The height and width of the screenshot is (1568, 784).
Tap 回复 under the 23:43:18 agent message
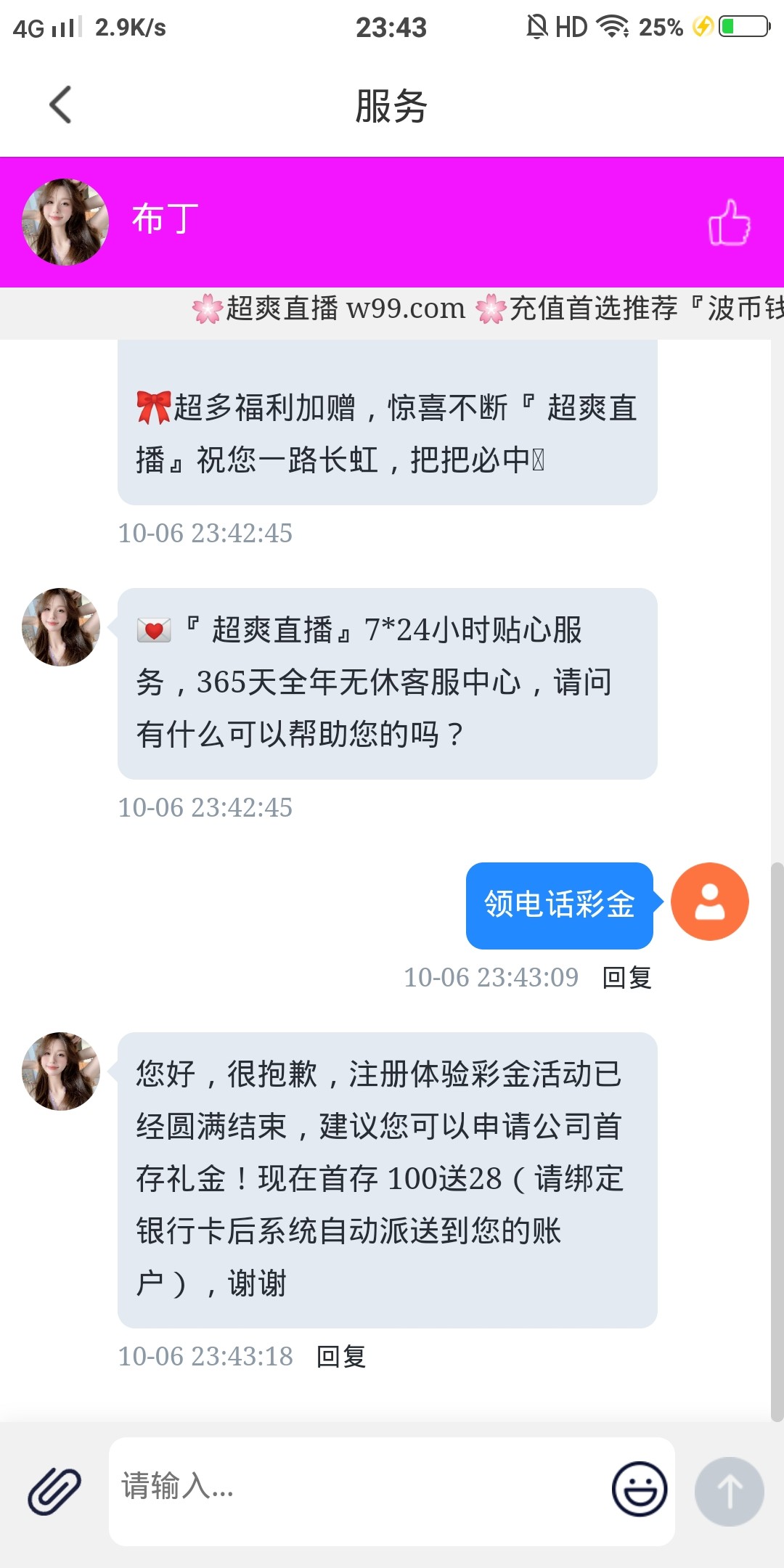point(341,1356)
